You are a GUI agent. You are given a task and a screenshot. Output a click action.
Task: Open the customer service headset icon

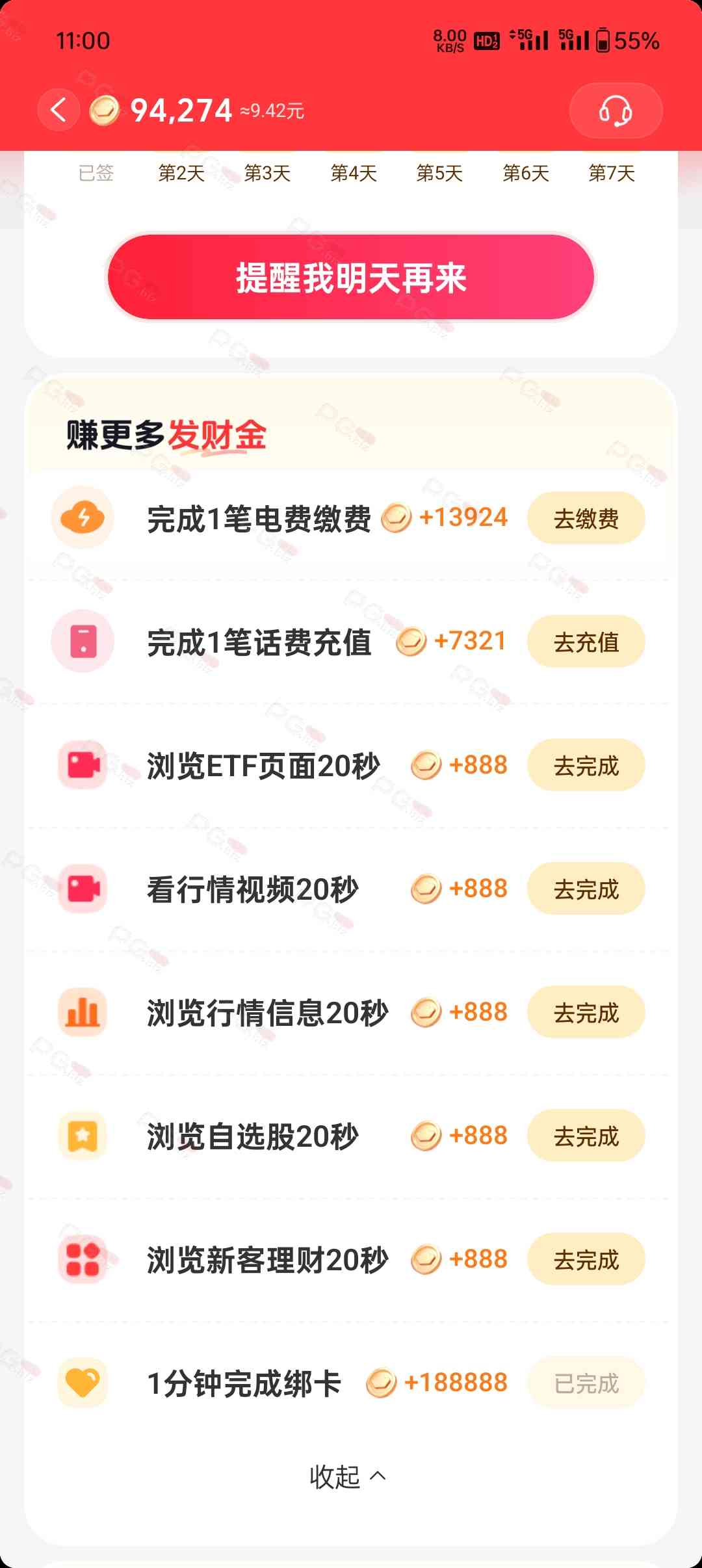[616, 111]
